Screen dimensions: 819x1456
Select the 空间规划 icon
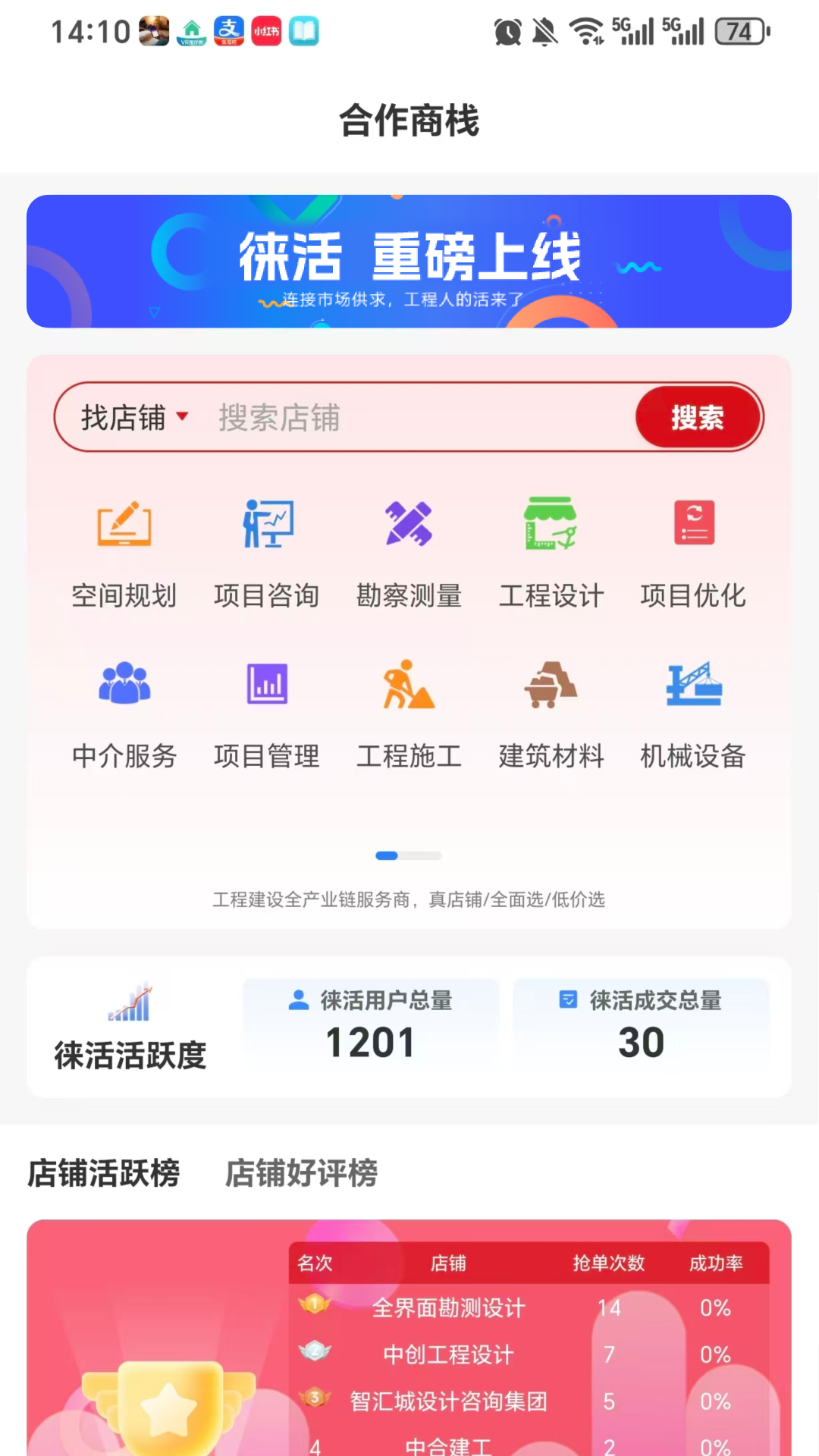click(x=124, y=525)
